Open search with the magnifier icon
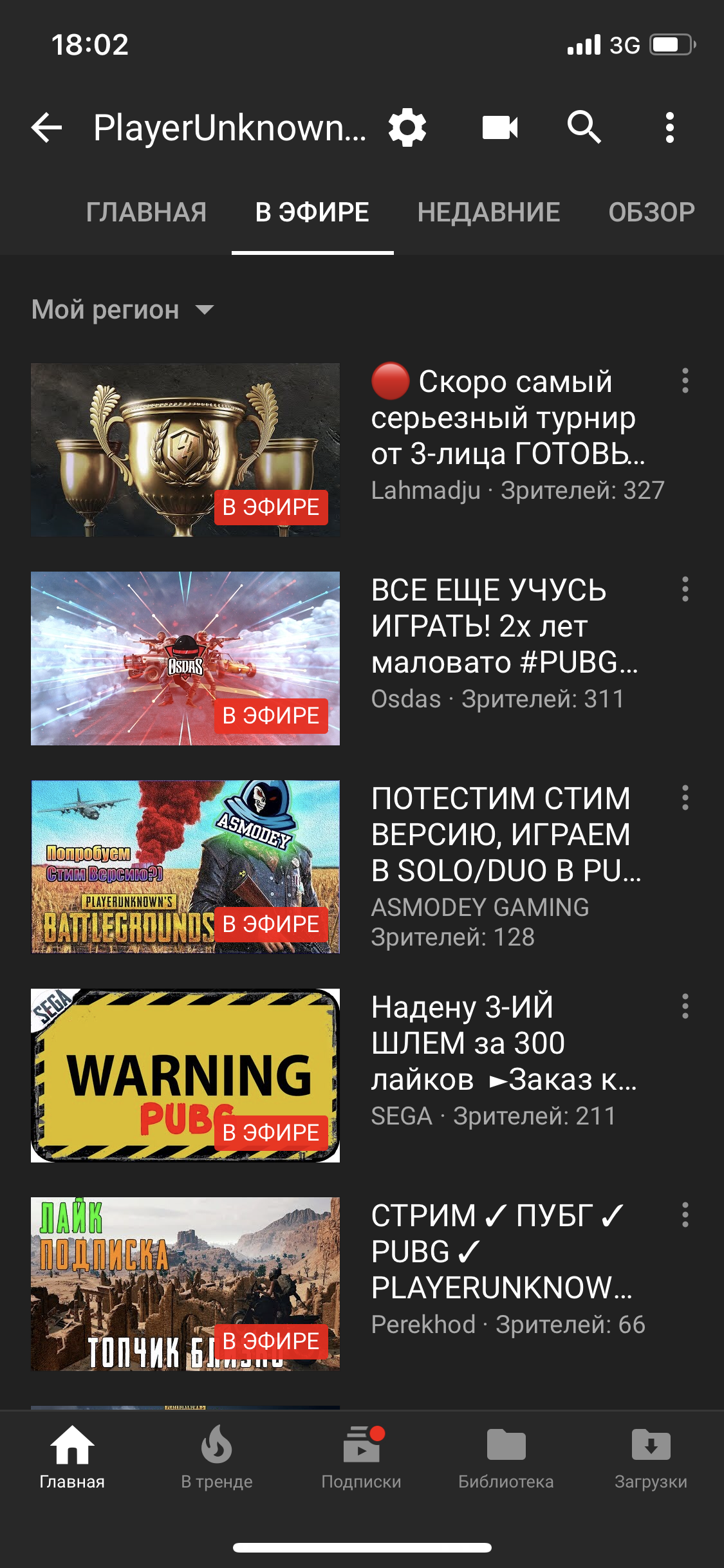The image size is (724, 1568). 584,127
